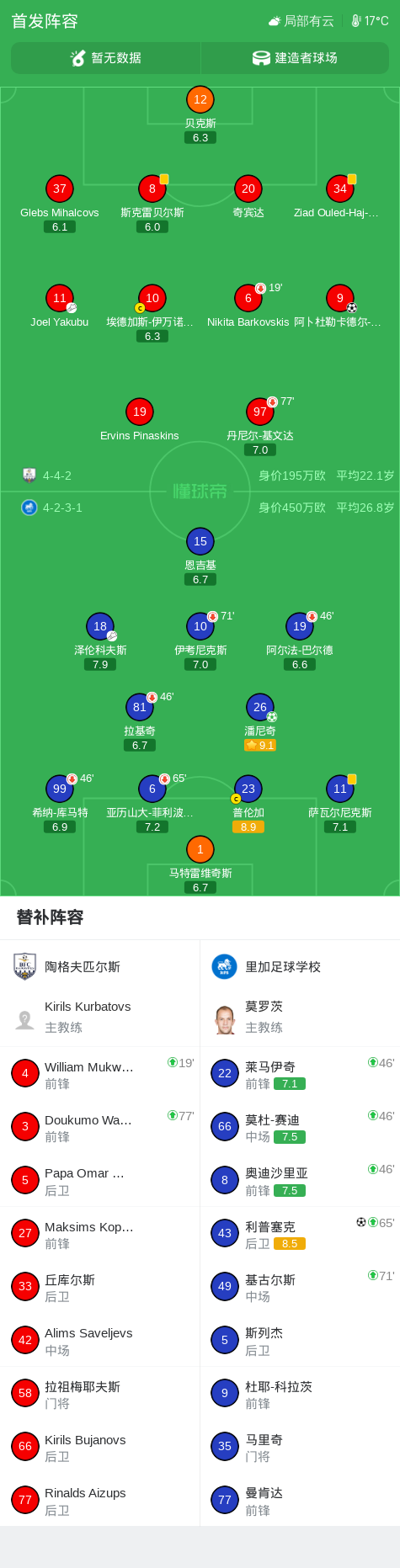Select goalkeeper 马特雷维奇斯 number 1
Image resolution: width=400 pixels, height=1568 pixels.
pos(200,864)
